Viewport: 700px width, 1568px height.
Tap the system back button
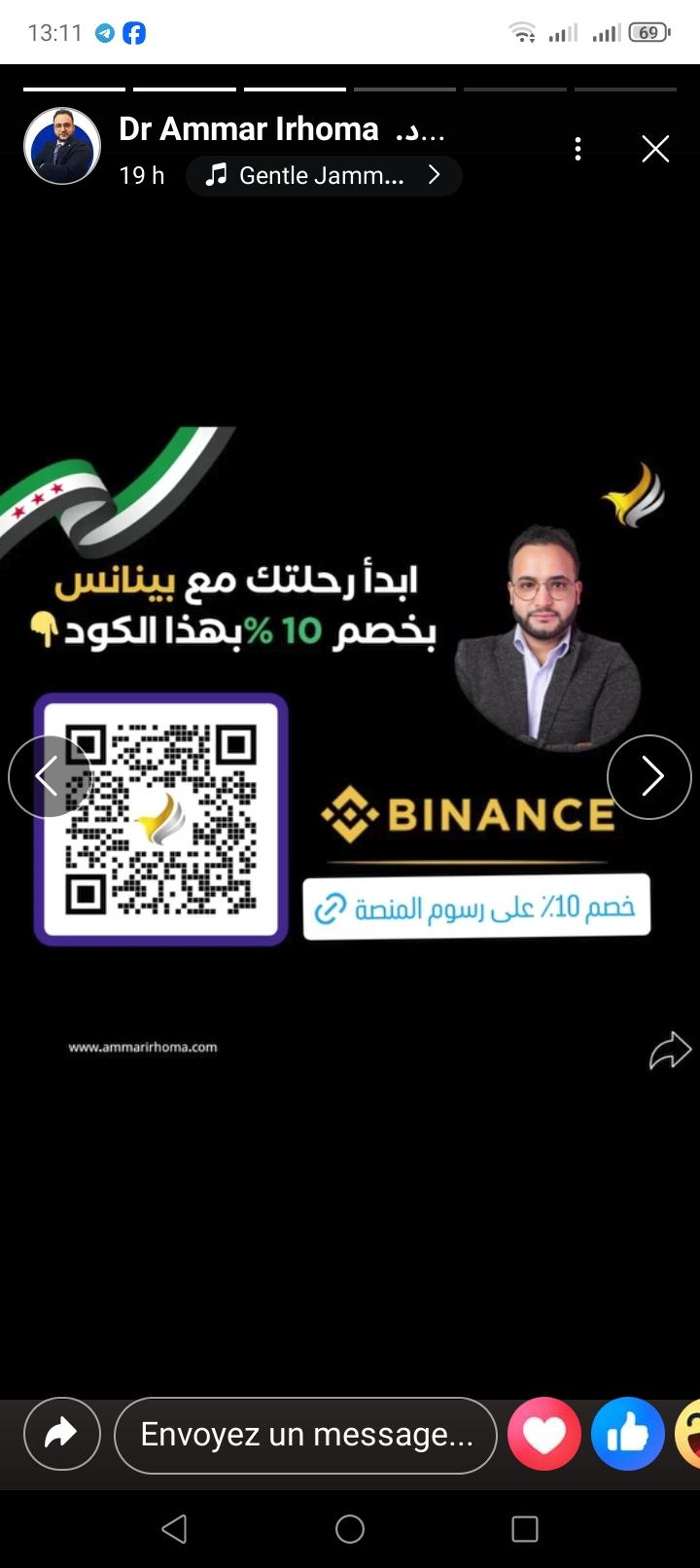pos(175,1529)
